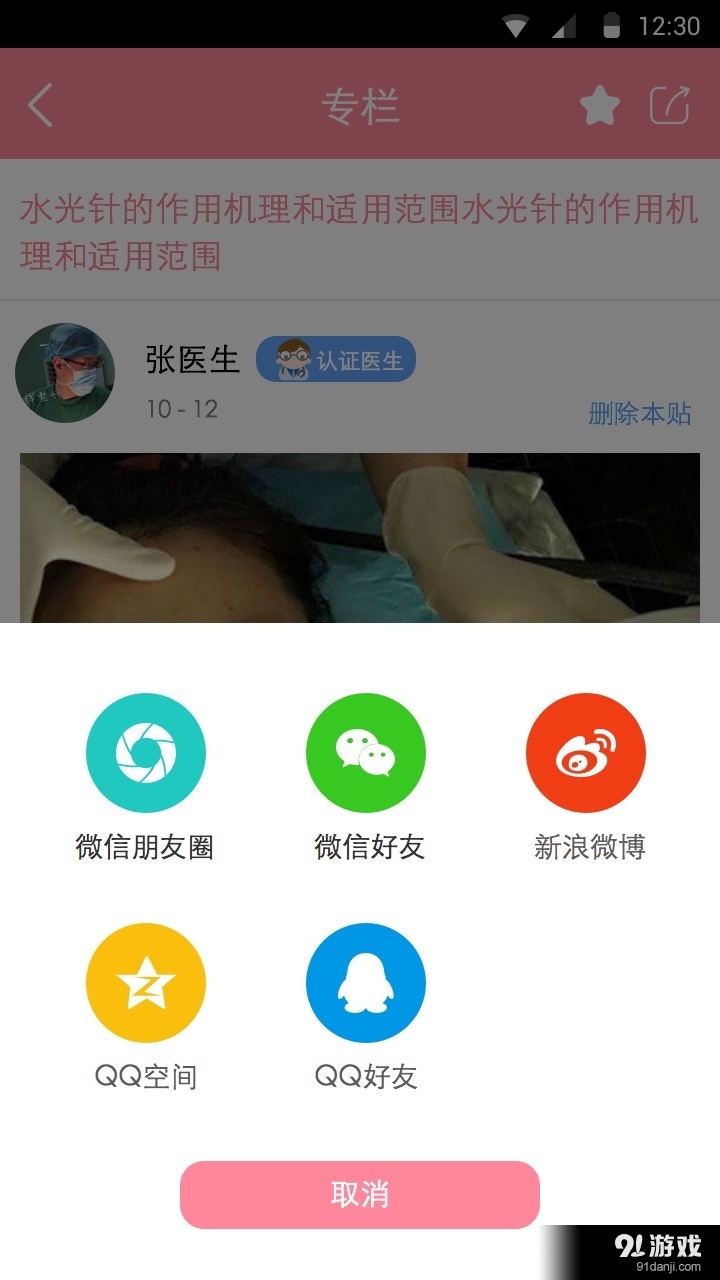Image resolution: width=720 pixels, height=1280 pixels.
Task: Open 张医生's profile name
Action: point(193,360)
